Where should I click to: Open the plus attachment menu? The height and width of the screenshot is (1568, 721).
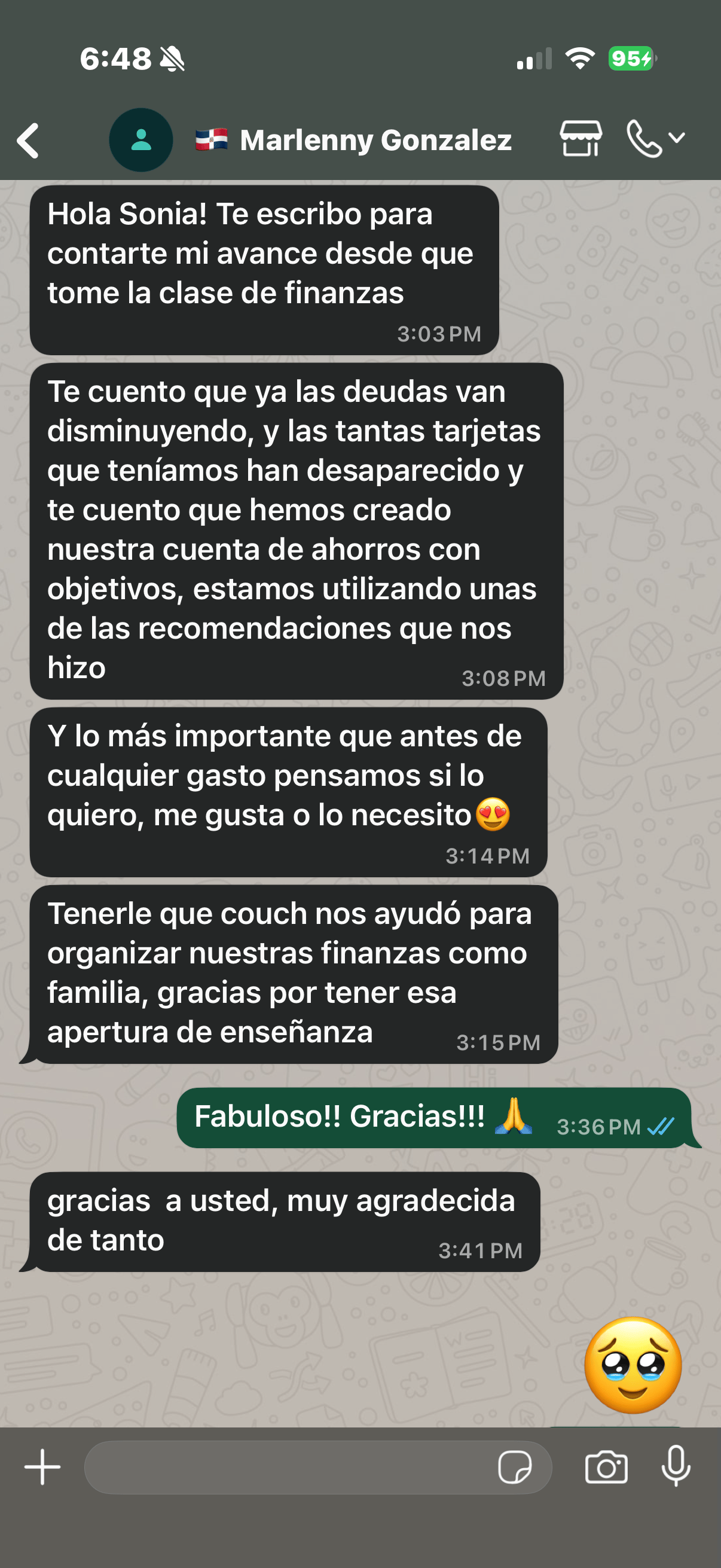point(42,1468)
